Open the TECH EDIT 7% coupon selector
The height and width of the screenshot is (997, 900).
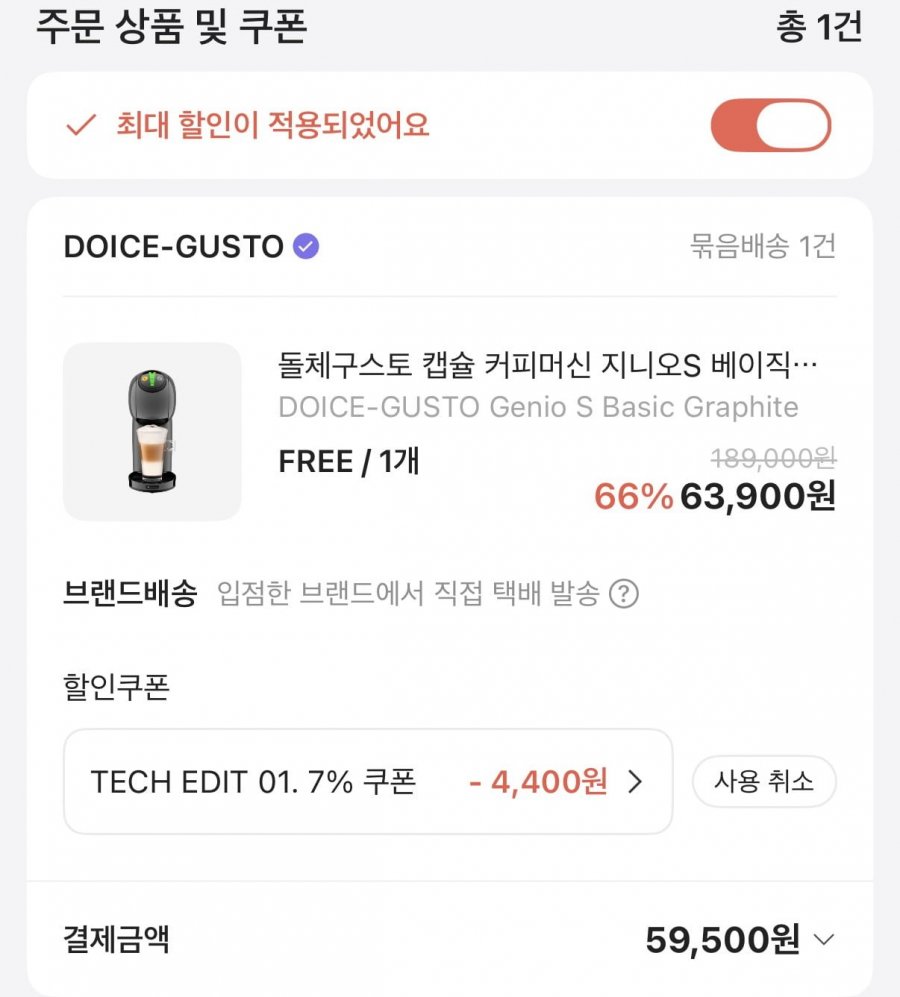click(367, 782)
